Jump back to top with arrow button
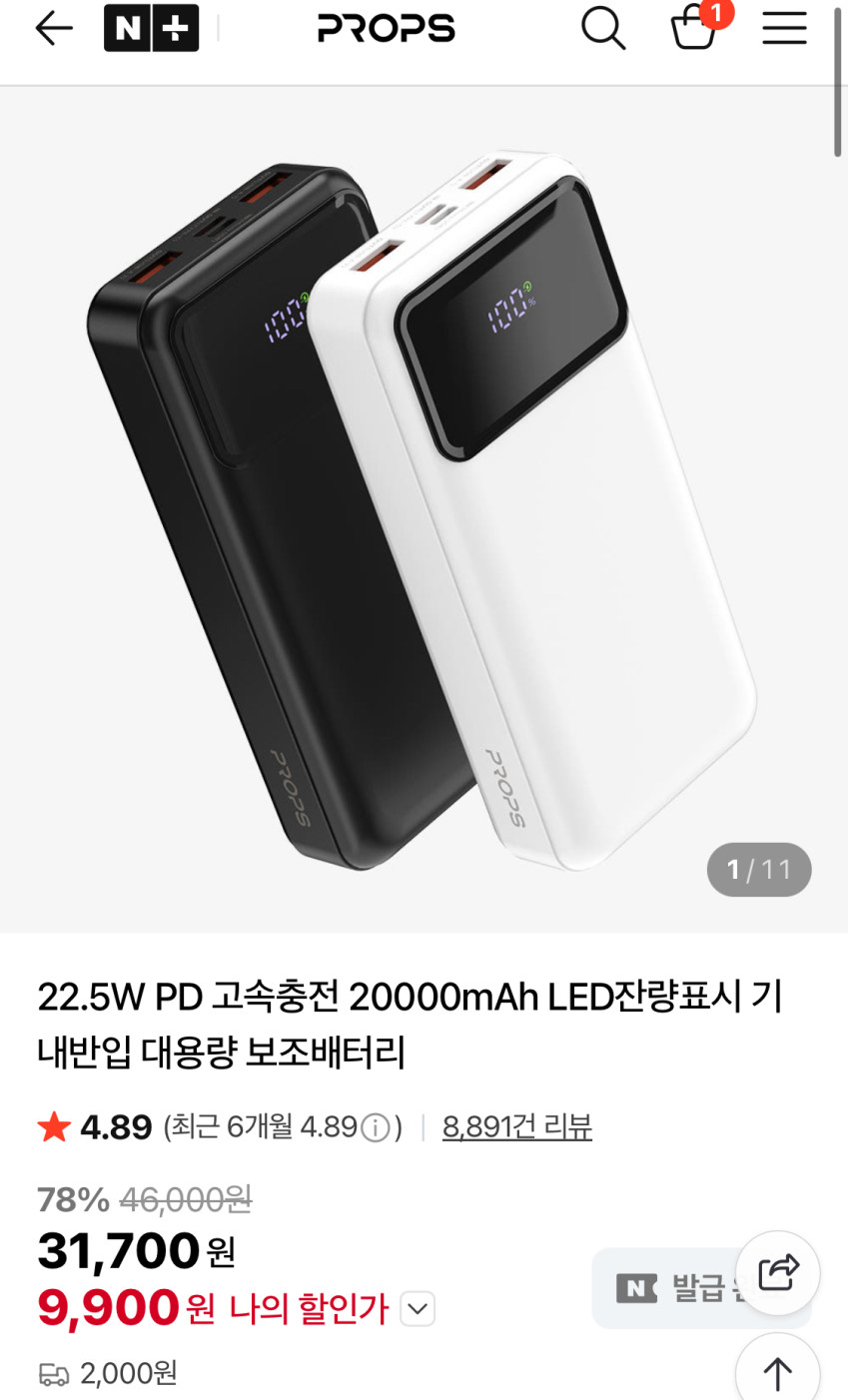The height and width of the screenshot is (1400, 848). coord(778,1373)
